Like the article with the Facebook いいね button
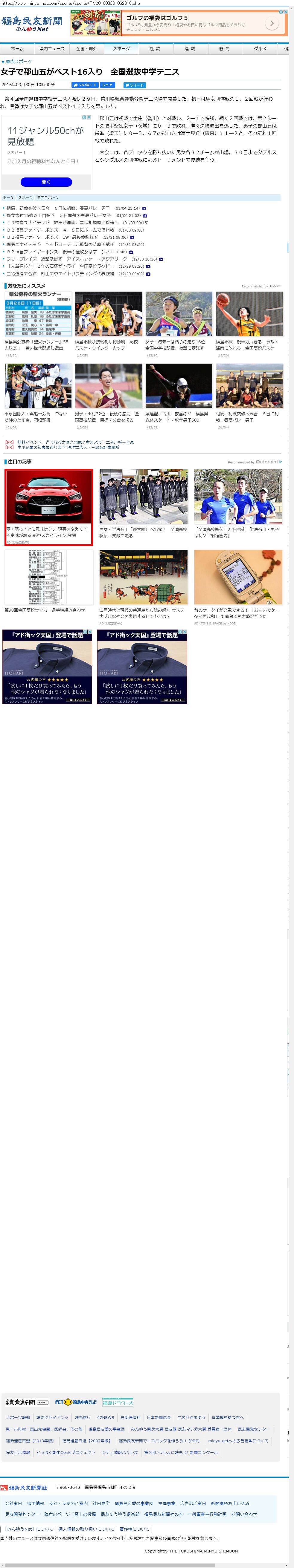This screenshot has width=294, height=1568. (84, 85)
